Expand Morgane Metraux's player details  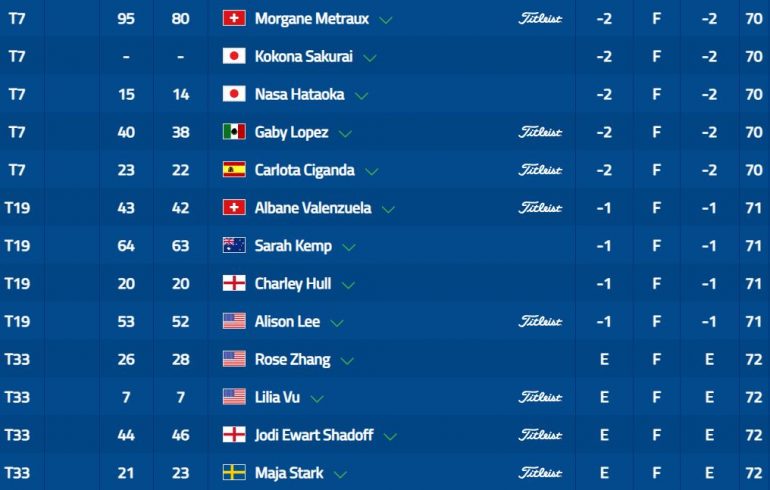[386, 20]
